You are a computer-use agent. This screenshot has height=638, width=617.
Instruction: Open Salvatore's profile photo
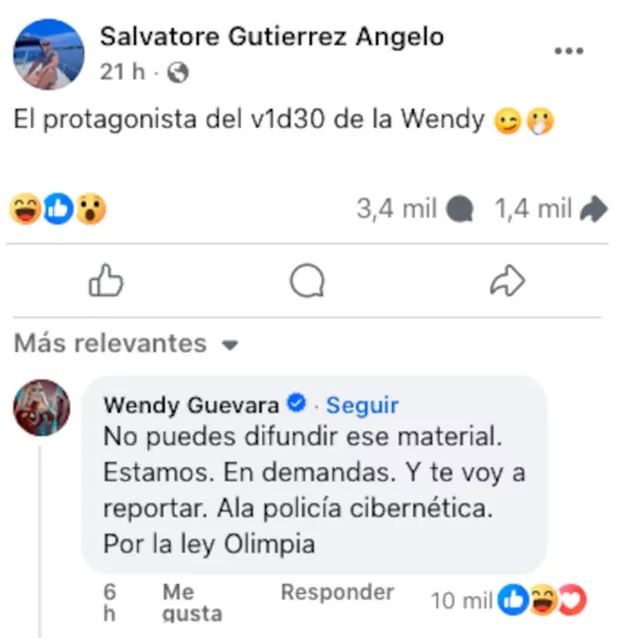tap(48, 54)
